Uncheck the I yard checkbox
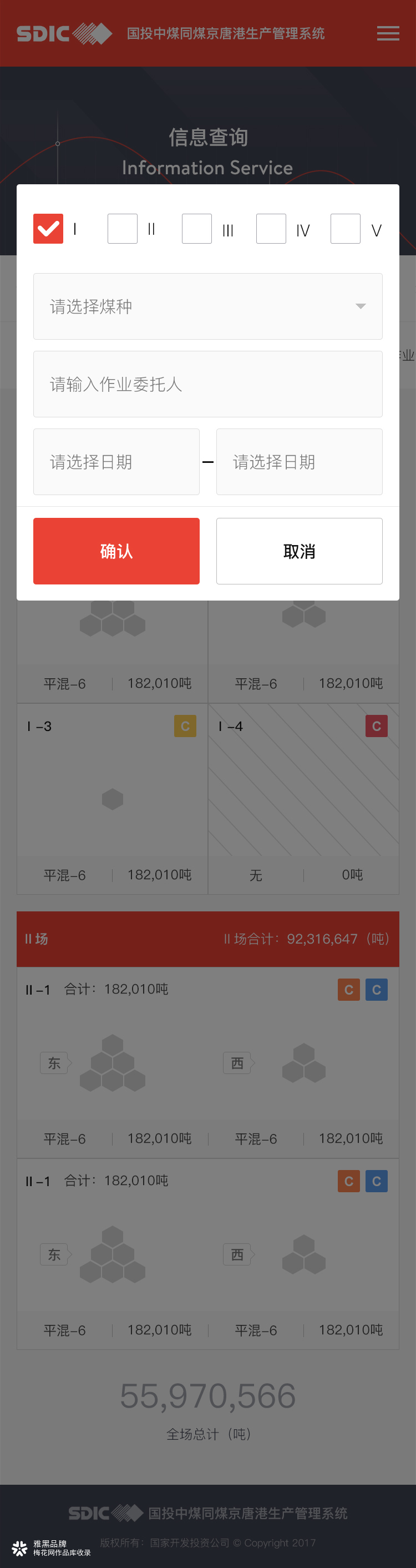Image resolution: width=416 pixels, height=1568 pixels. coord(48,229)
